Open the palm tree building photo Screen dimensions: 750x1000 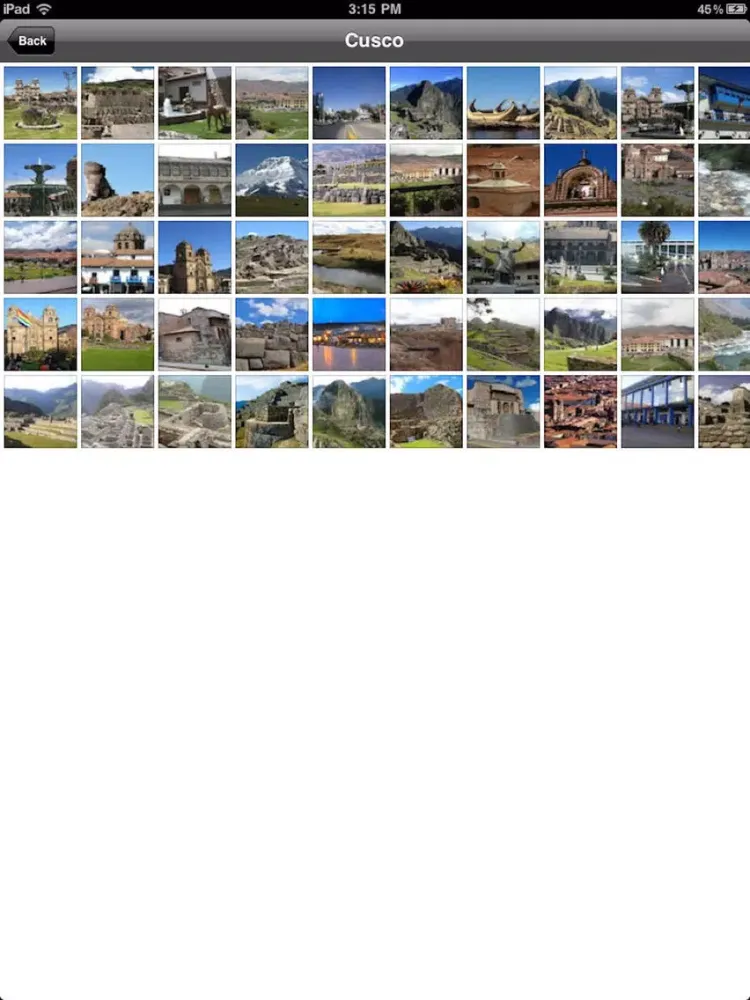657,257
